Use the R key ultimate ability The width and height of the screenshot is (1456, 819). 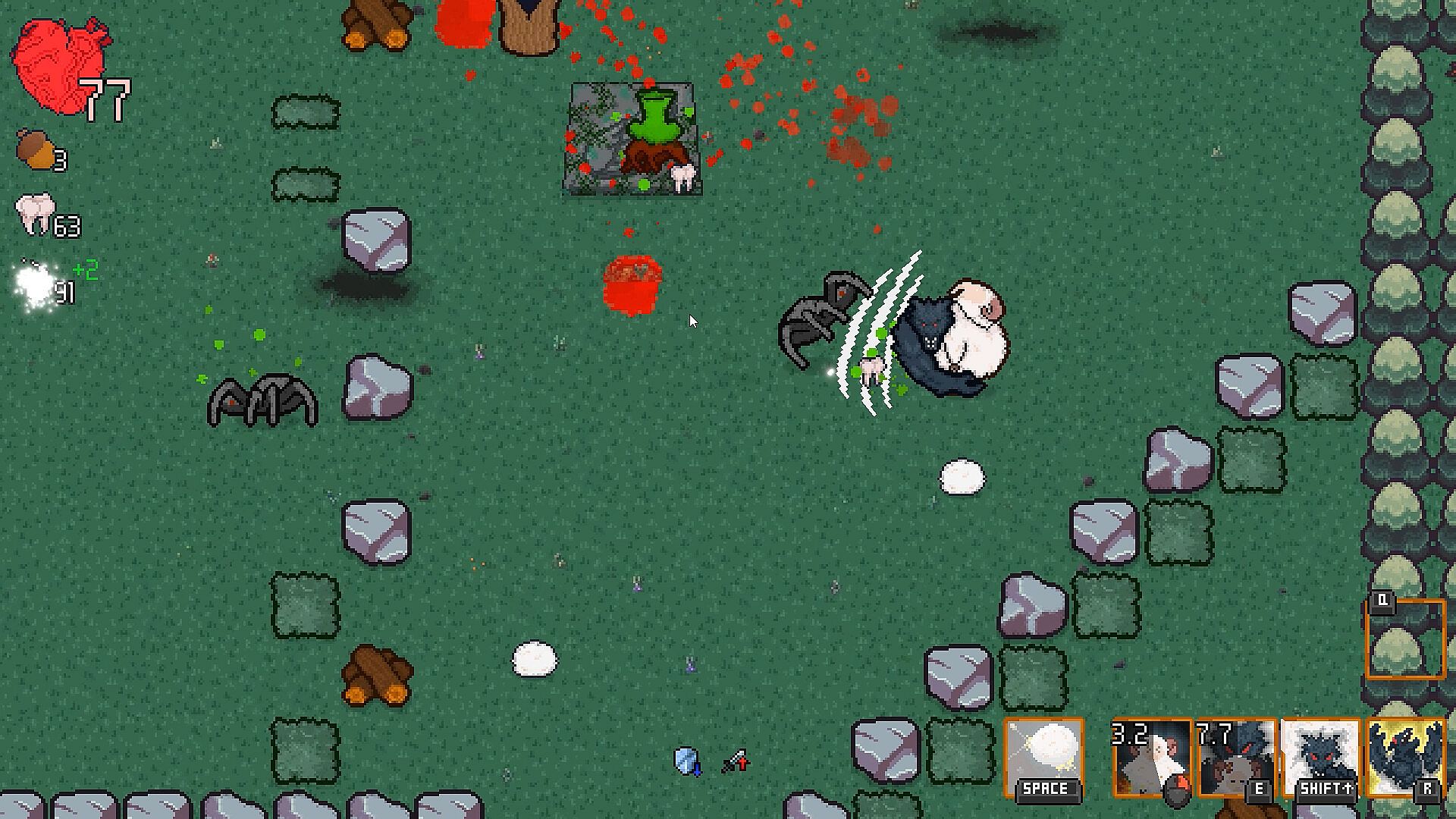point(1405,758)
